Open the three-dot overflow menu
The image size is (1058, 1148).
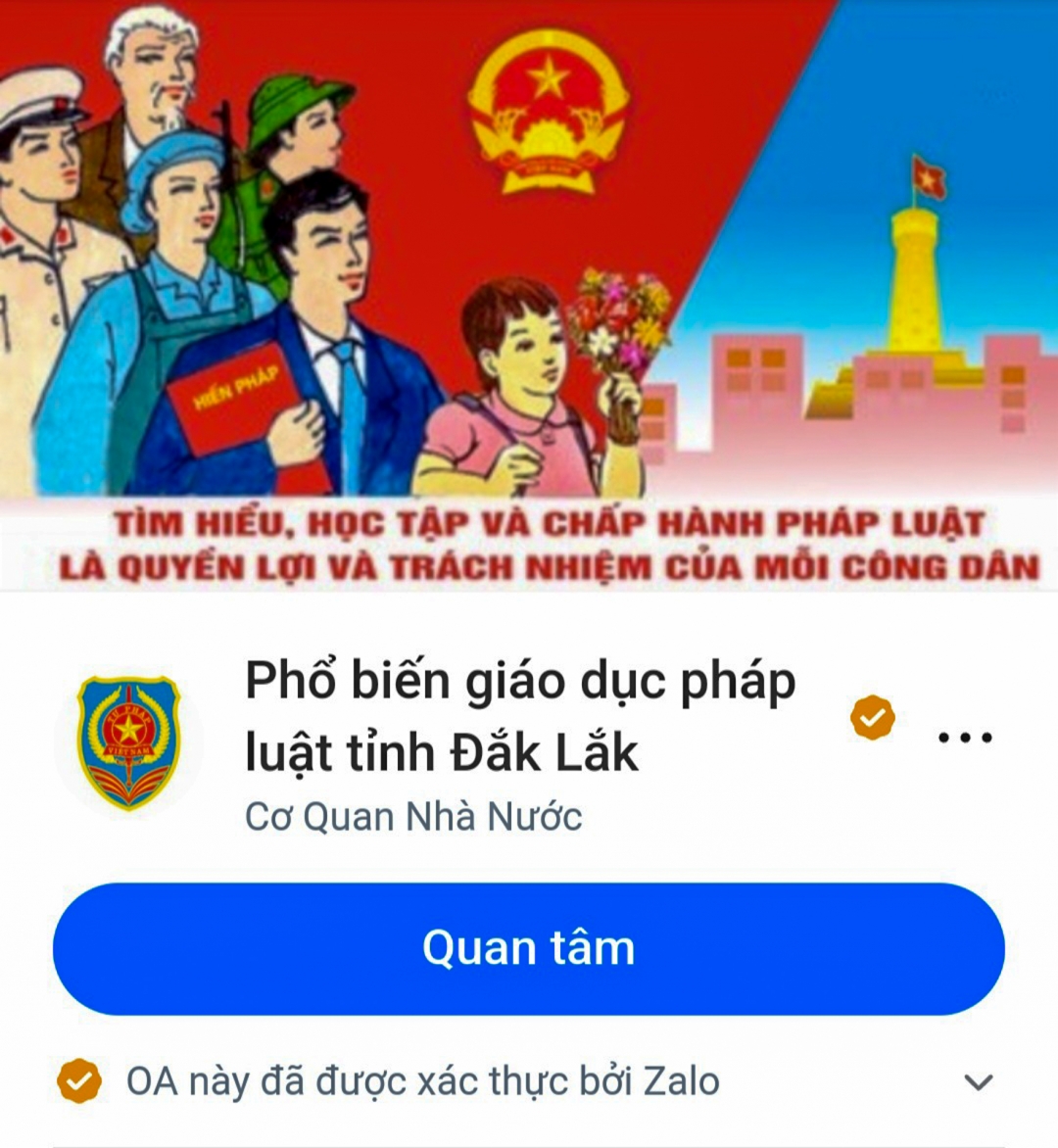click(x=965, y=738)
